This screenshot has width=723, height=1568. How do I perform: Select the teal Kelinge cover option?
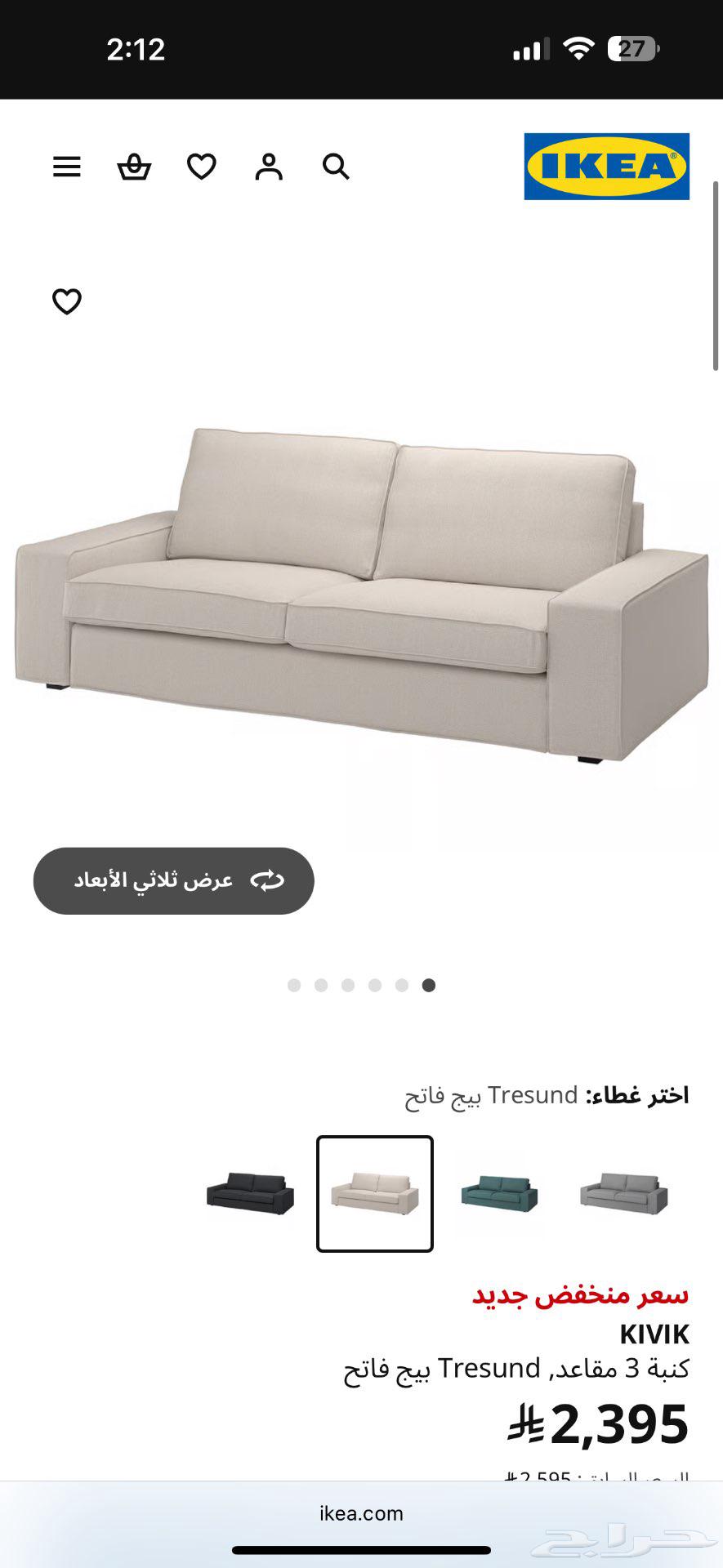(x=499, y=1195)
